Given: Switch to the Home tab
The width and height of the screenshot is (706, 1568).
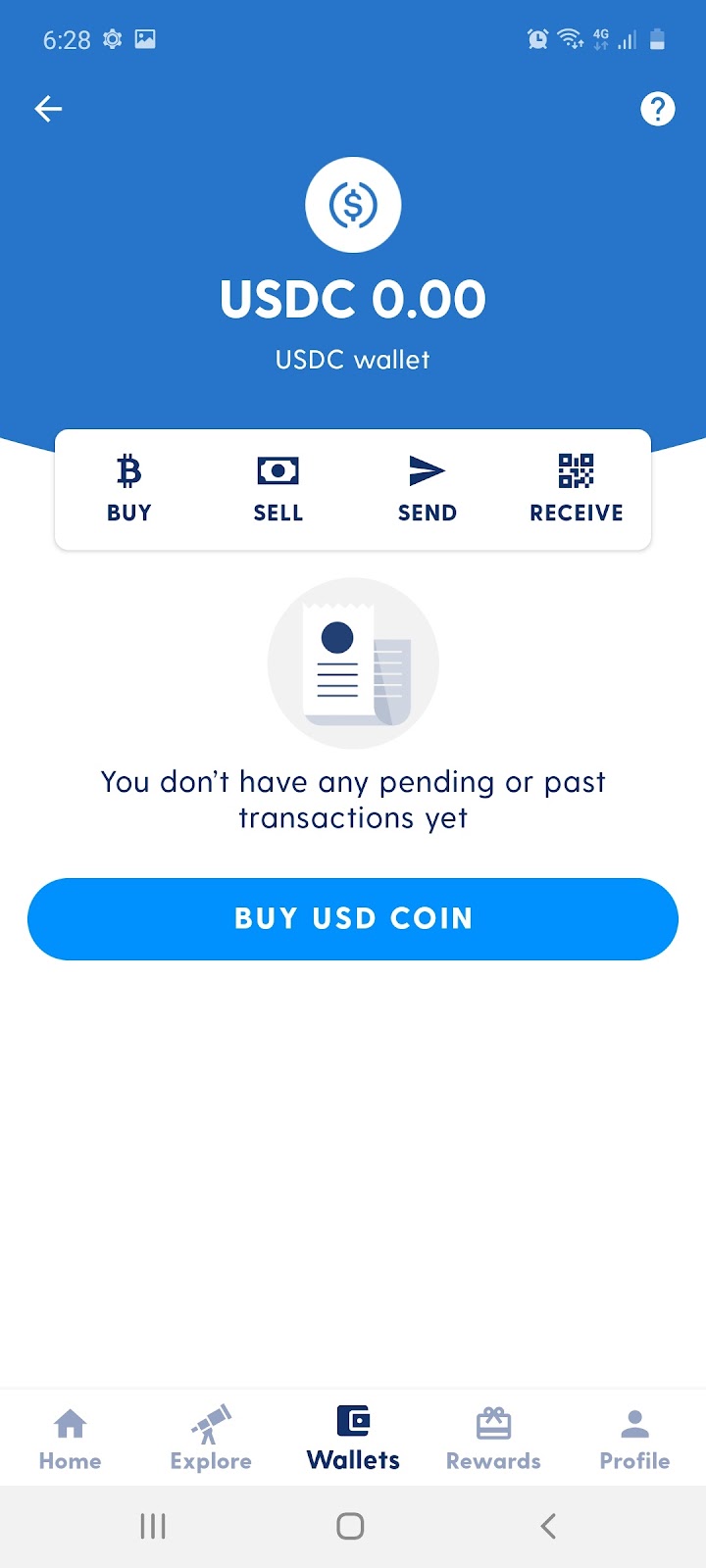Looking at the screenshot, I should tap(71, 1439).
